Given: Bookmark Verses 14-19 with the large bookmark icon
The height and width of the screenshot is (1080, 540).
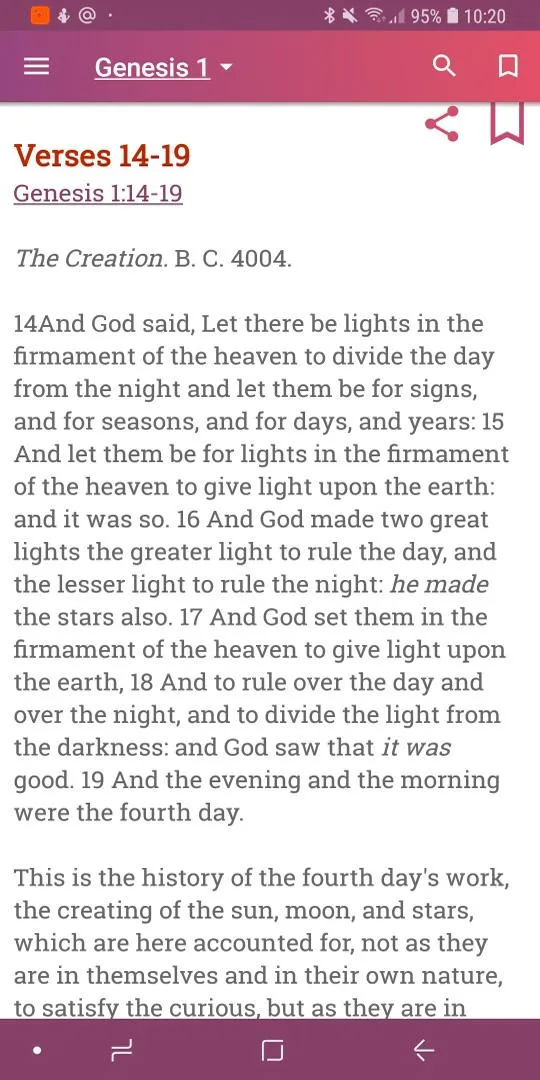Looking at the screenshot, I should point(507,123).
